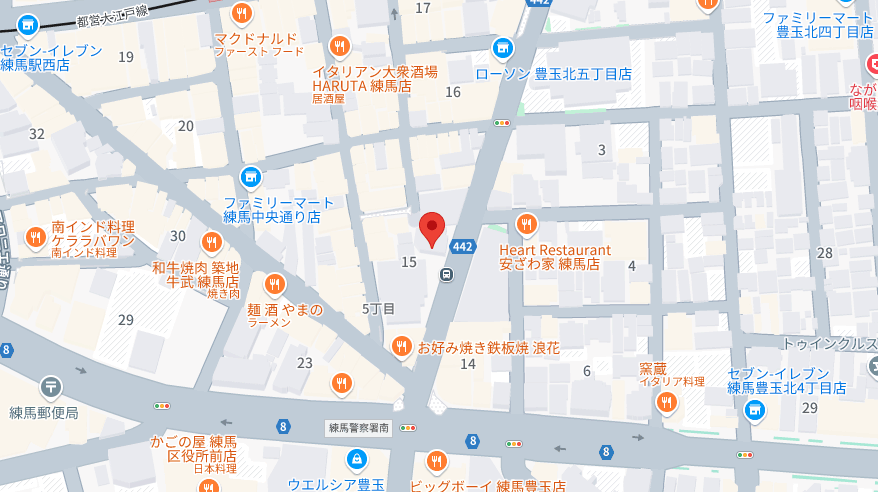This screenshot has height=492, width=878.
Task: Select イタリアン大衆酒場 HARUTA 練馬店 place
Action: tap(341, 46)
